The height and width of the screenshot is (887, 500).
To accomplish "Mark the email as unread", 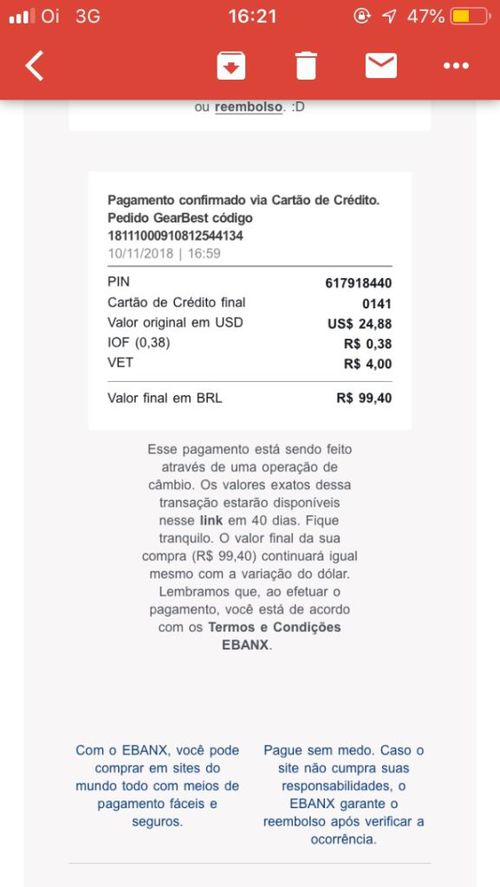I will [381, 66].
